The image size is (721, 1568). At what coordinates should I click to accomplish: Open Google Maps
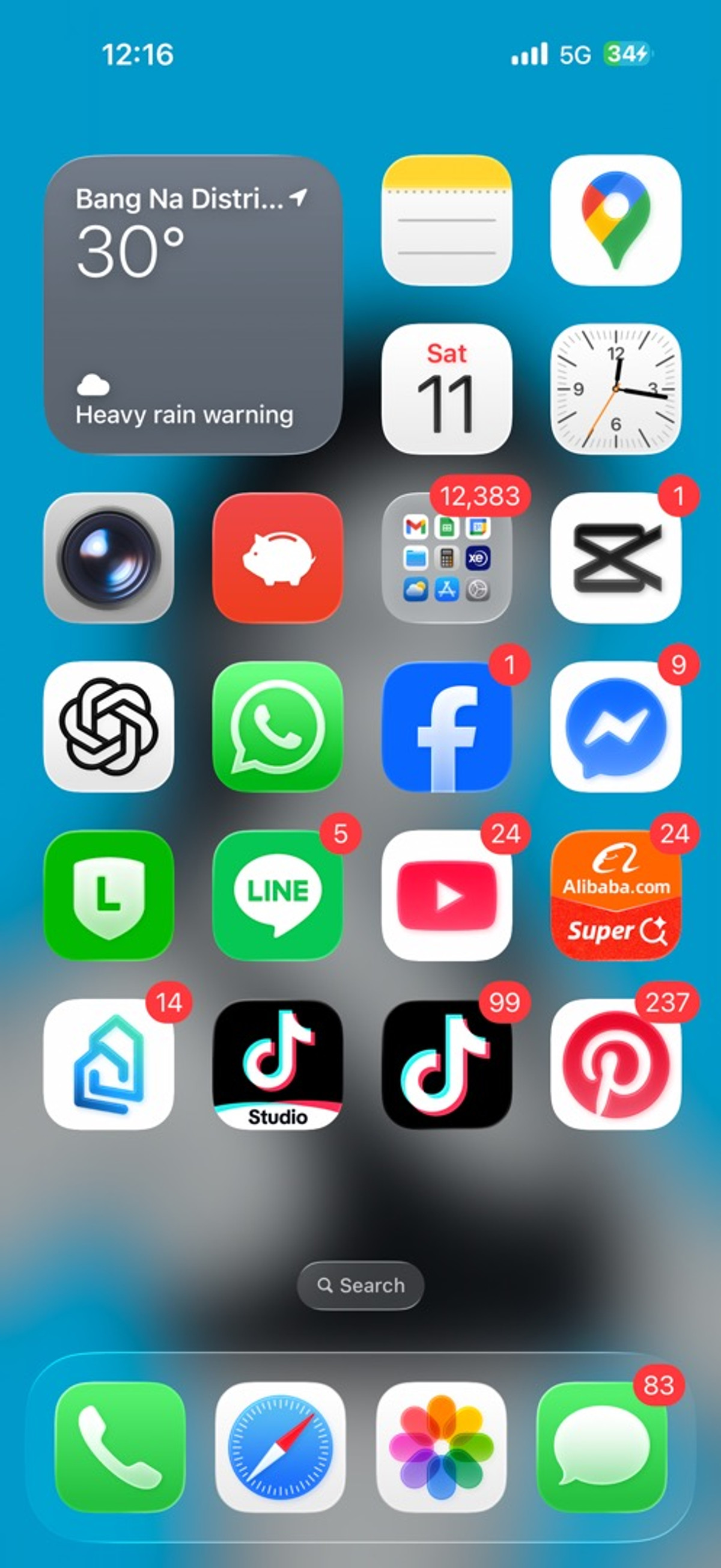tap(616, 219)
